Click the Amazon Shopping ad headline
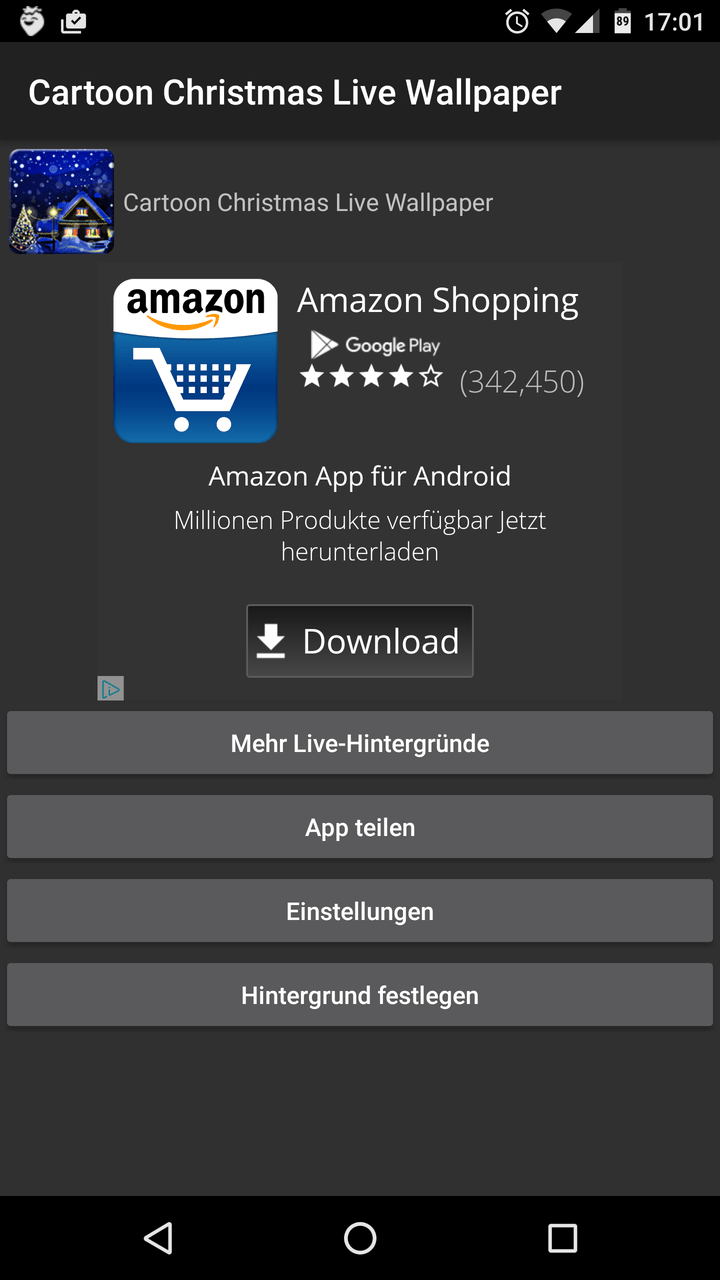This screenshot has width=720, height=1280. click(438, 299)
